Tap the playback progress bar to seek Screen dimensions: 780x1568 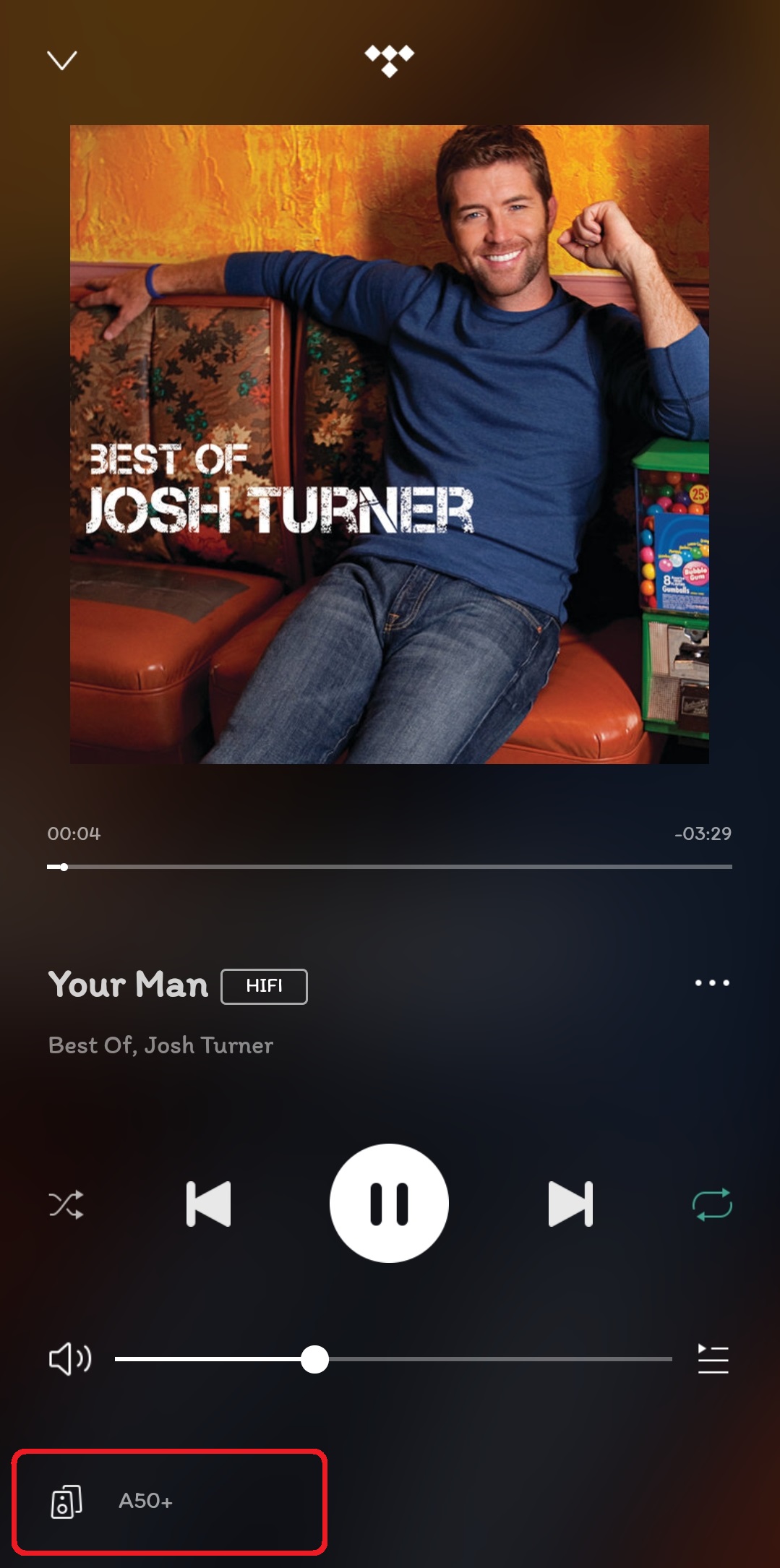[390, 866]
